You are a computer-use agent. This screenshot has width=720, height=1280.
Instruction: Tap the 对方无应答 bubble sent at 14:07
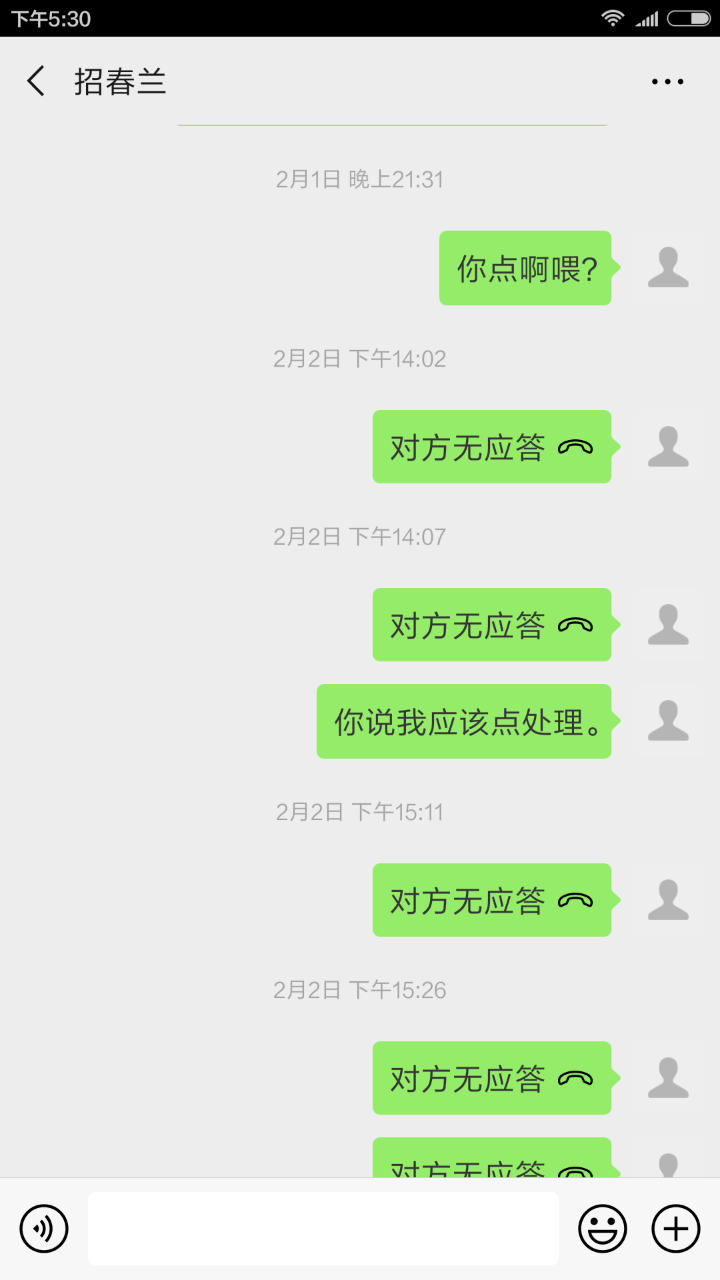click(492, 624)
